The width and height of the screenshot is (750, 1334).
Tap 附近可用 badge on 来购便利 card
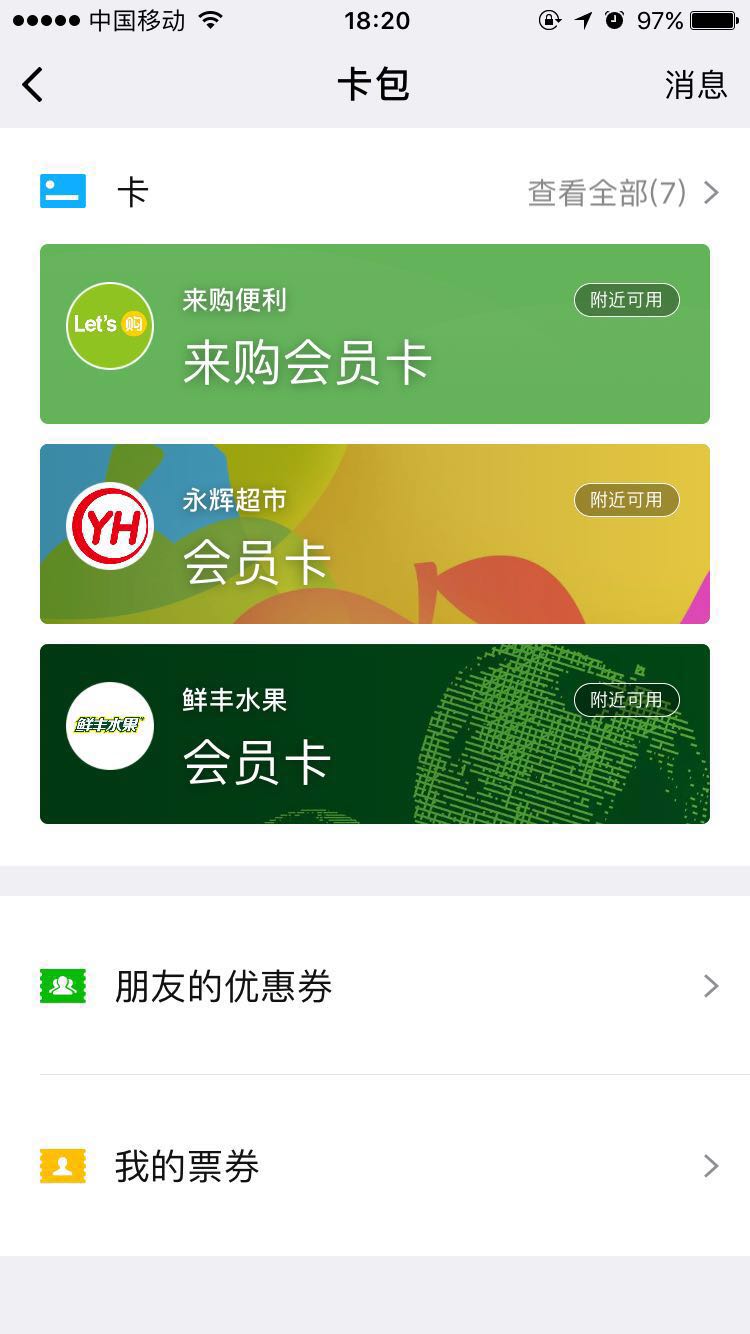[x=626, y=300]
